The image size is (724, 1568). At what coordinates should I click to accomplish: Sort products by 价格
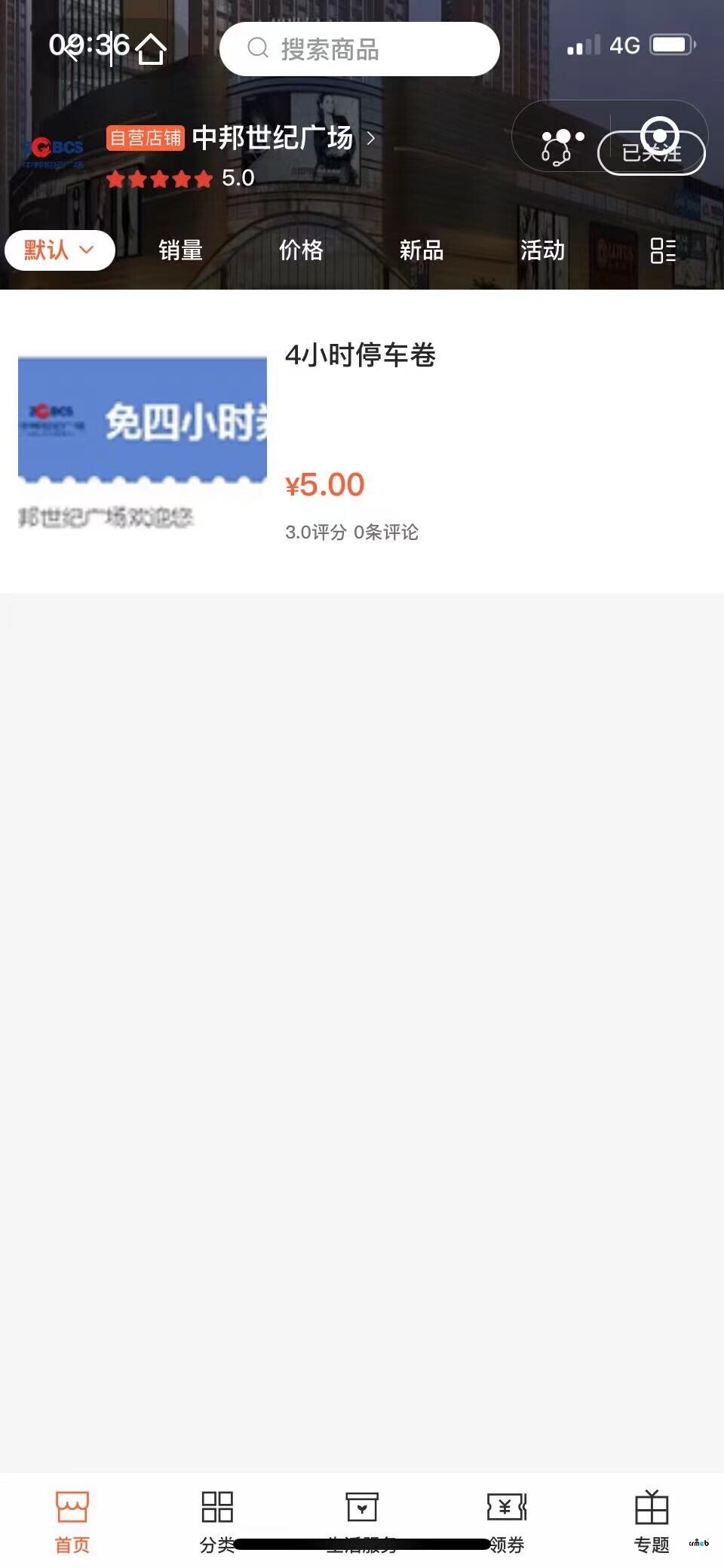click(x=301, y=250)
